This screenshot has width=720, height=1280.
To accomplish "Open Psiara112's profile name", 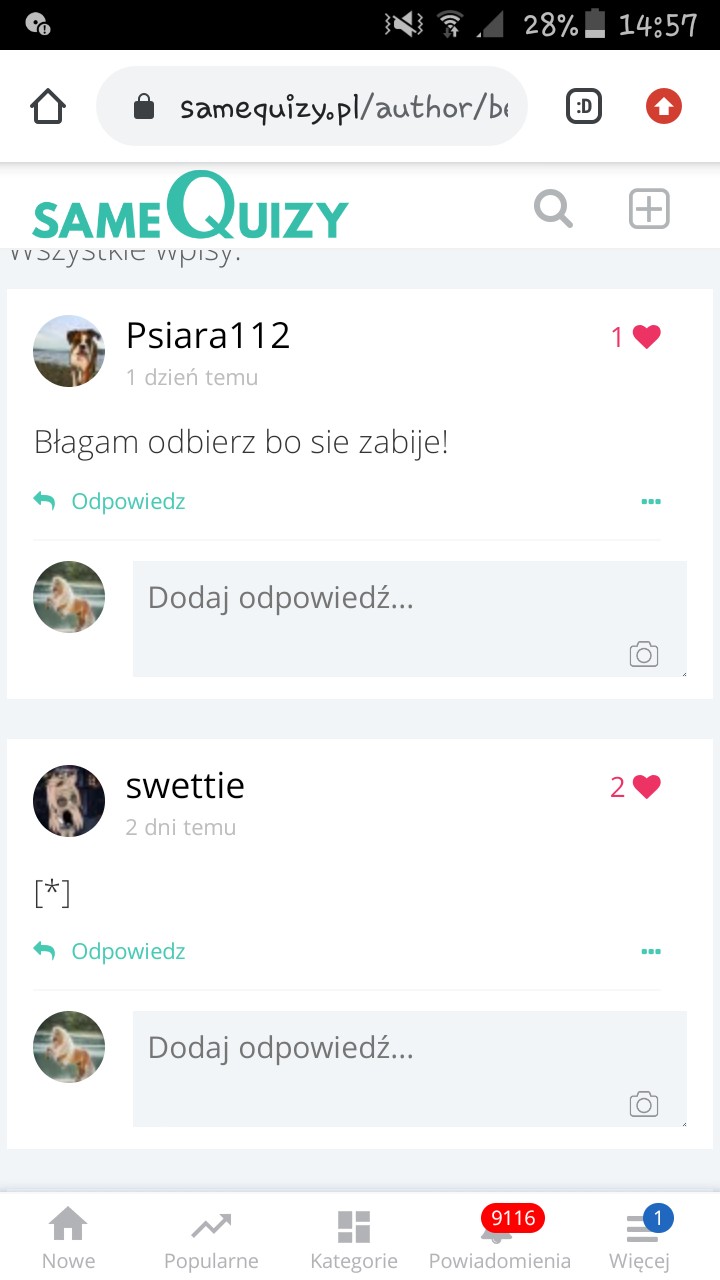I will (x=208, y=336).
